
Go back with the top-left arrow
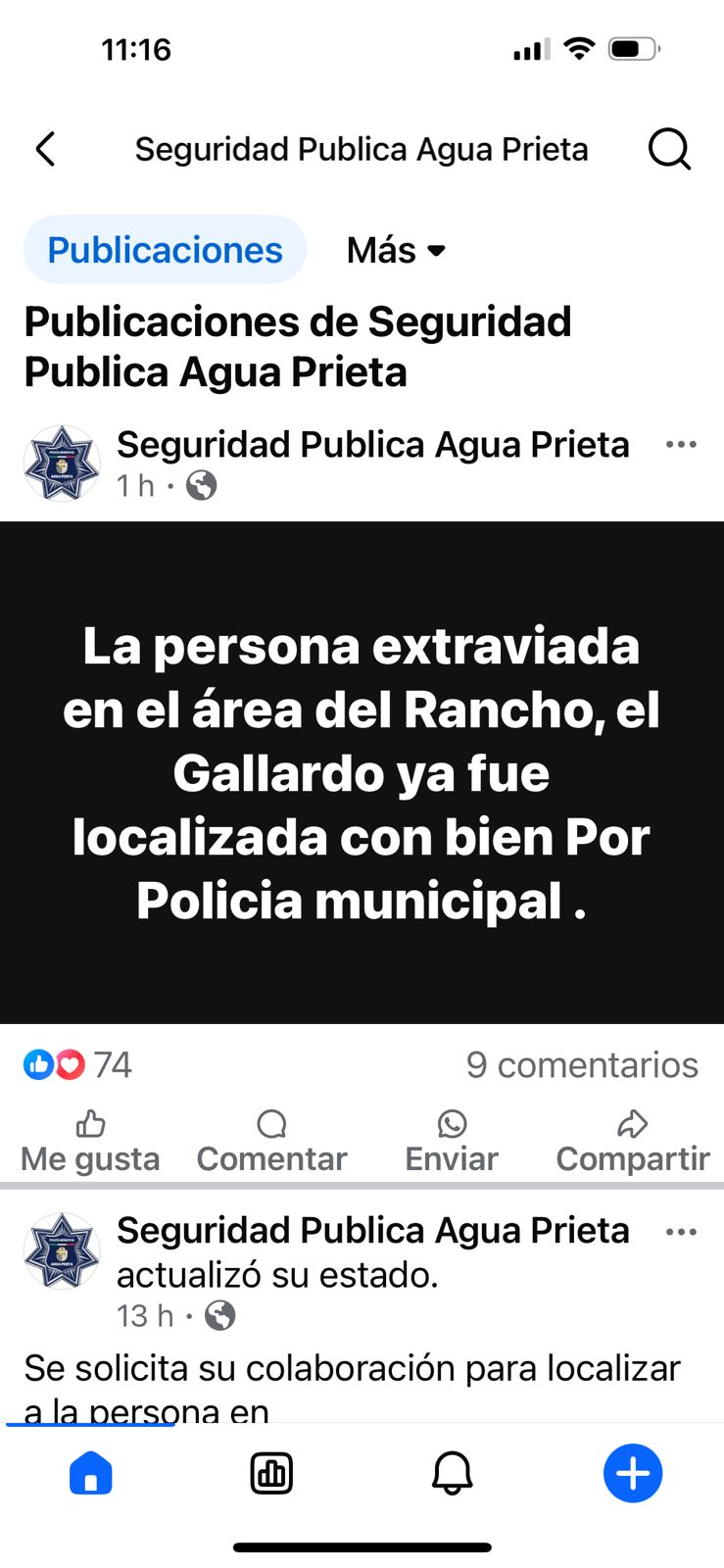point(45,150)
